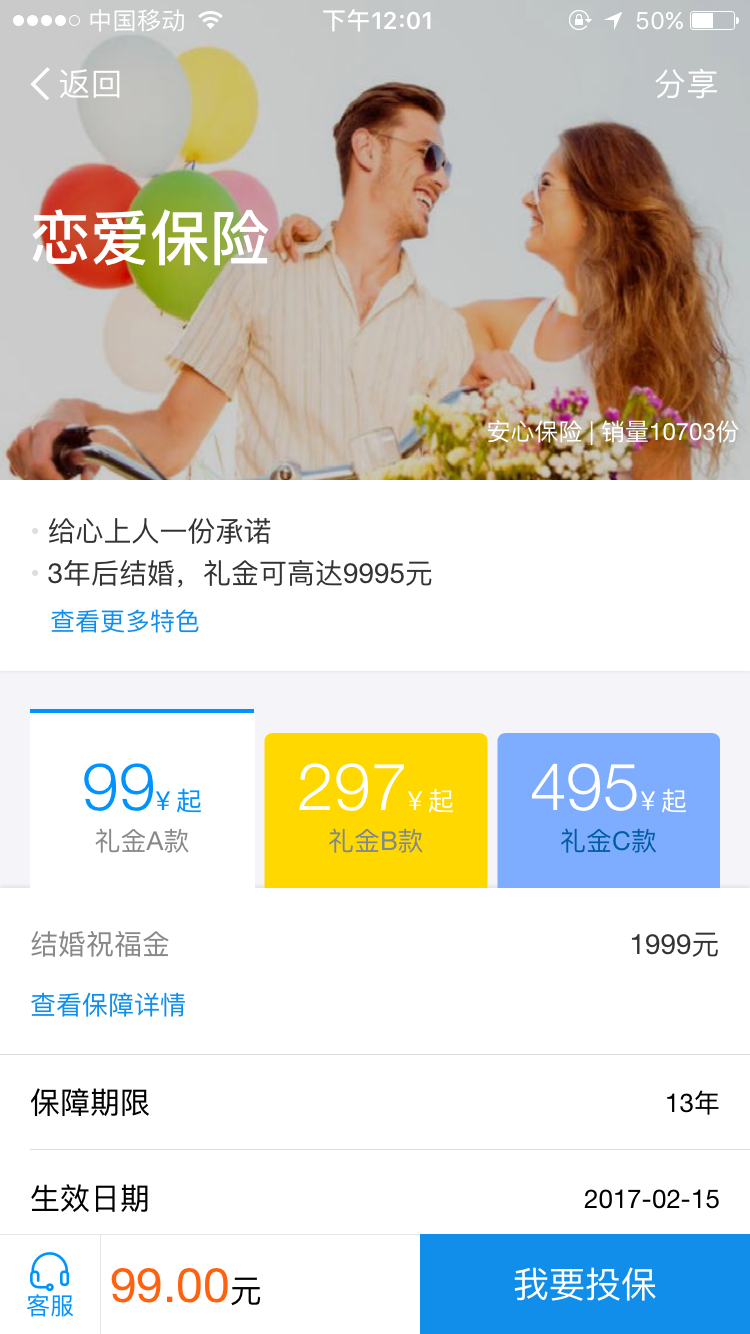Tap 我要投保 to buy insurance
750x1334 pixels.
pyautogui.click(x=585, y=1285)
